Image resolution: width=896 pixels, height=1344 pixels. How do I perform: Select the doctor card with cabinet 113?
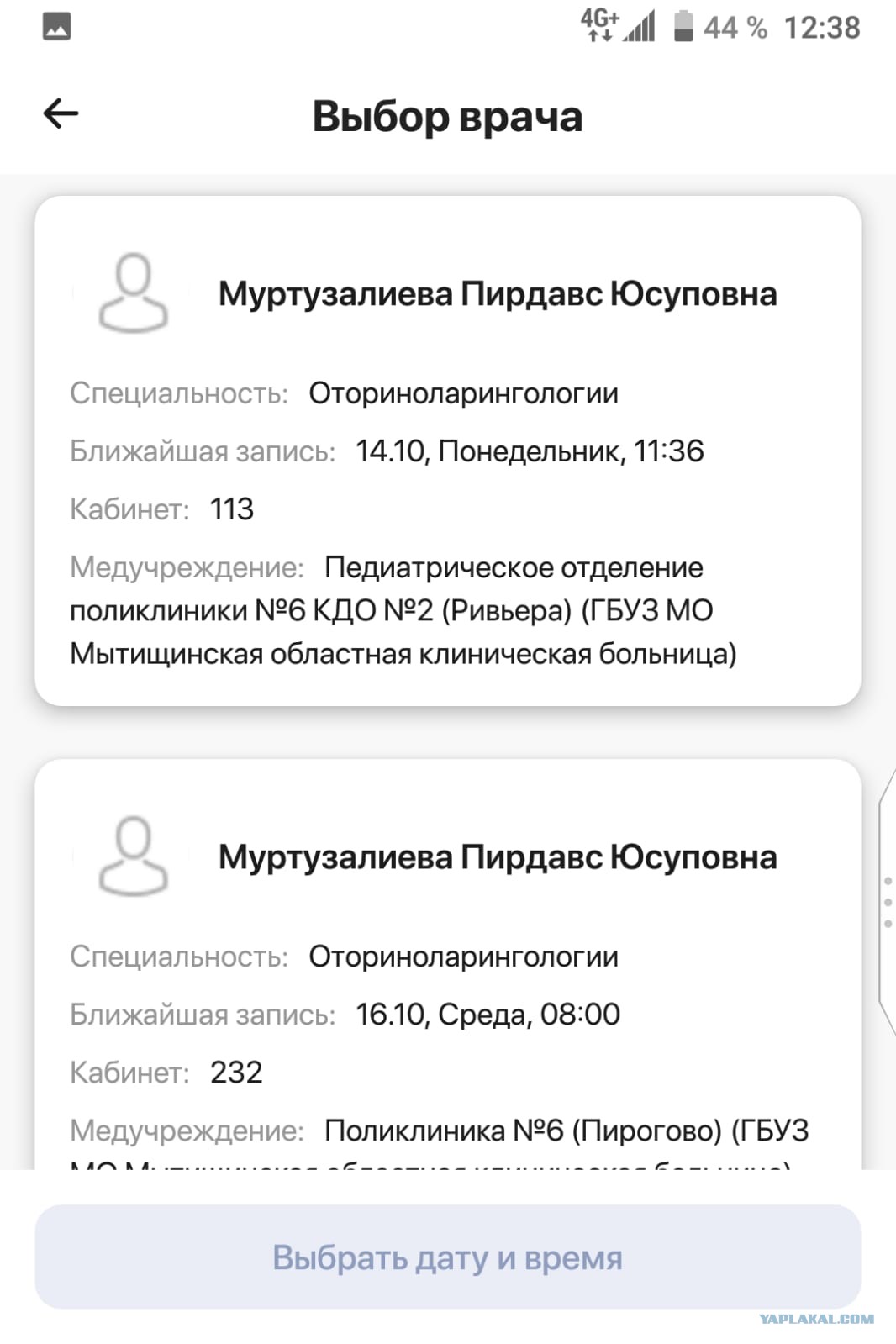(447, 451)
